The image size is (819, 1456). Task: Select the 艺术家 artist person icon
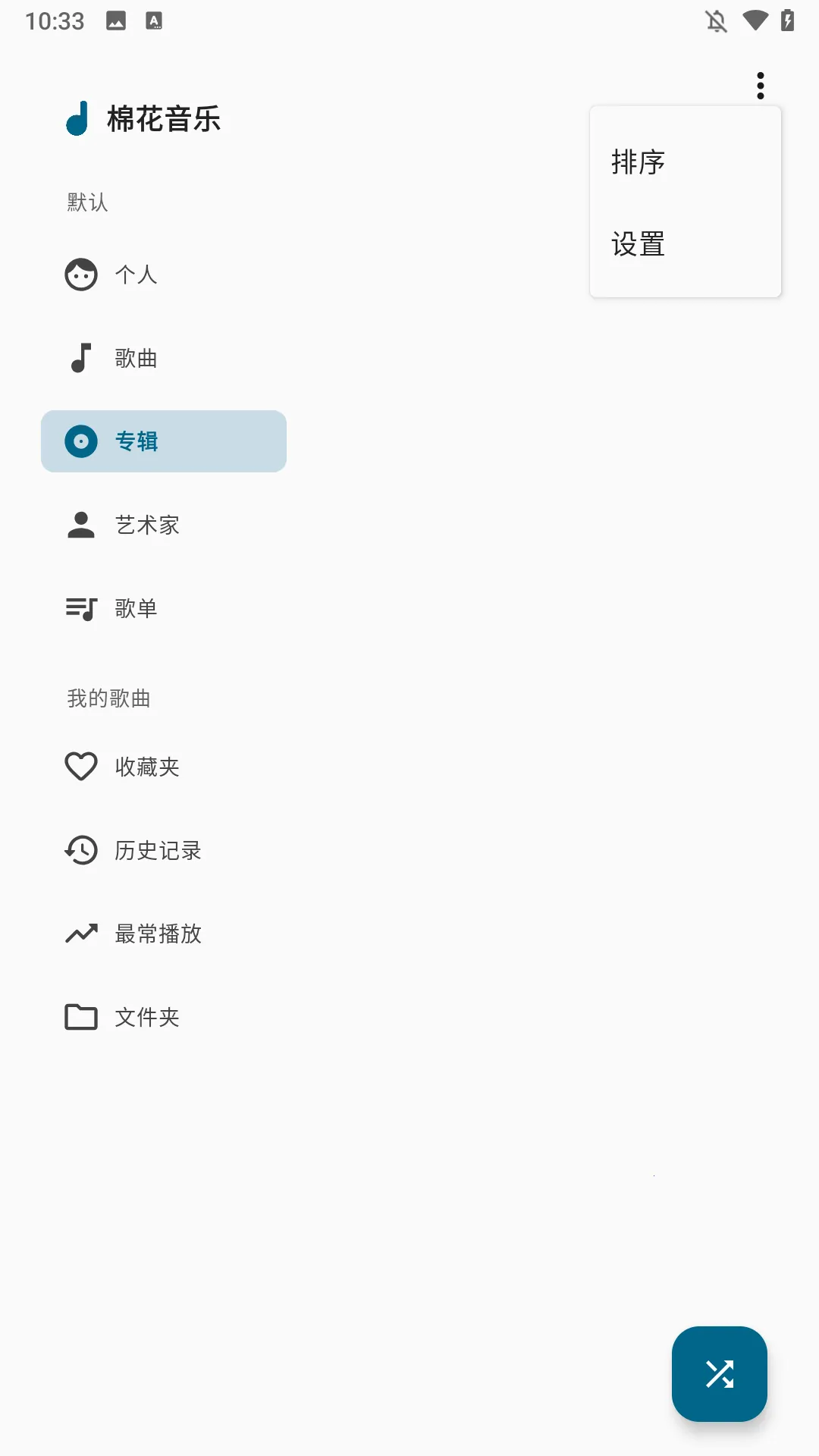(x=80, y=524)
